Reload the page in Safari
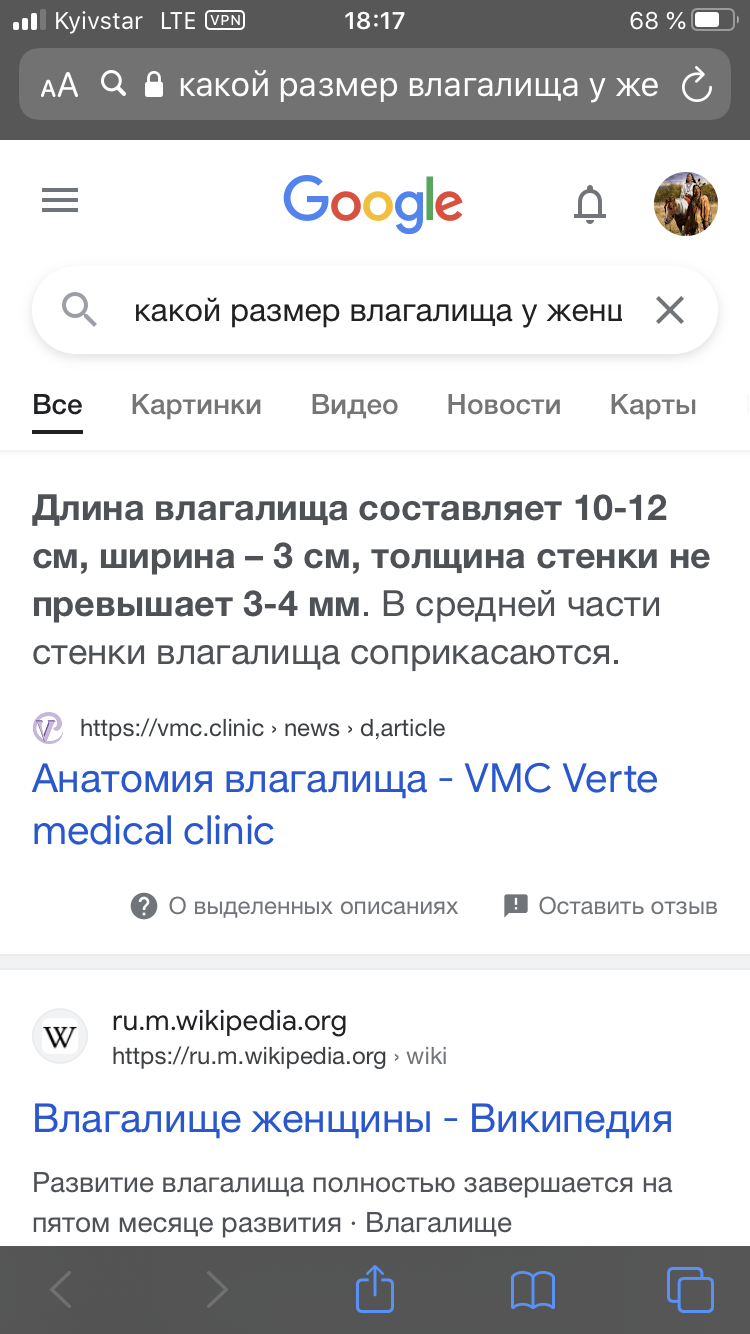The height and width of the screenshot is (1334, 750). (x=697, y=84)
